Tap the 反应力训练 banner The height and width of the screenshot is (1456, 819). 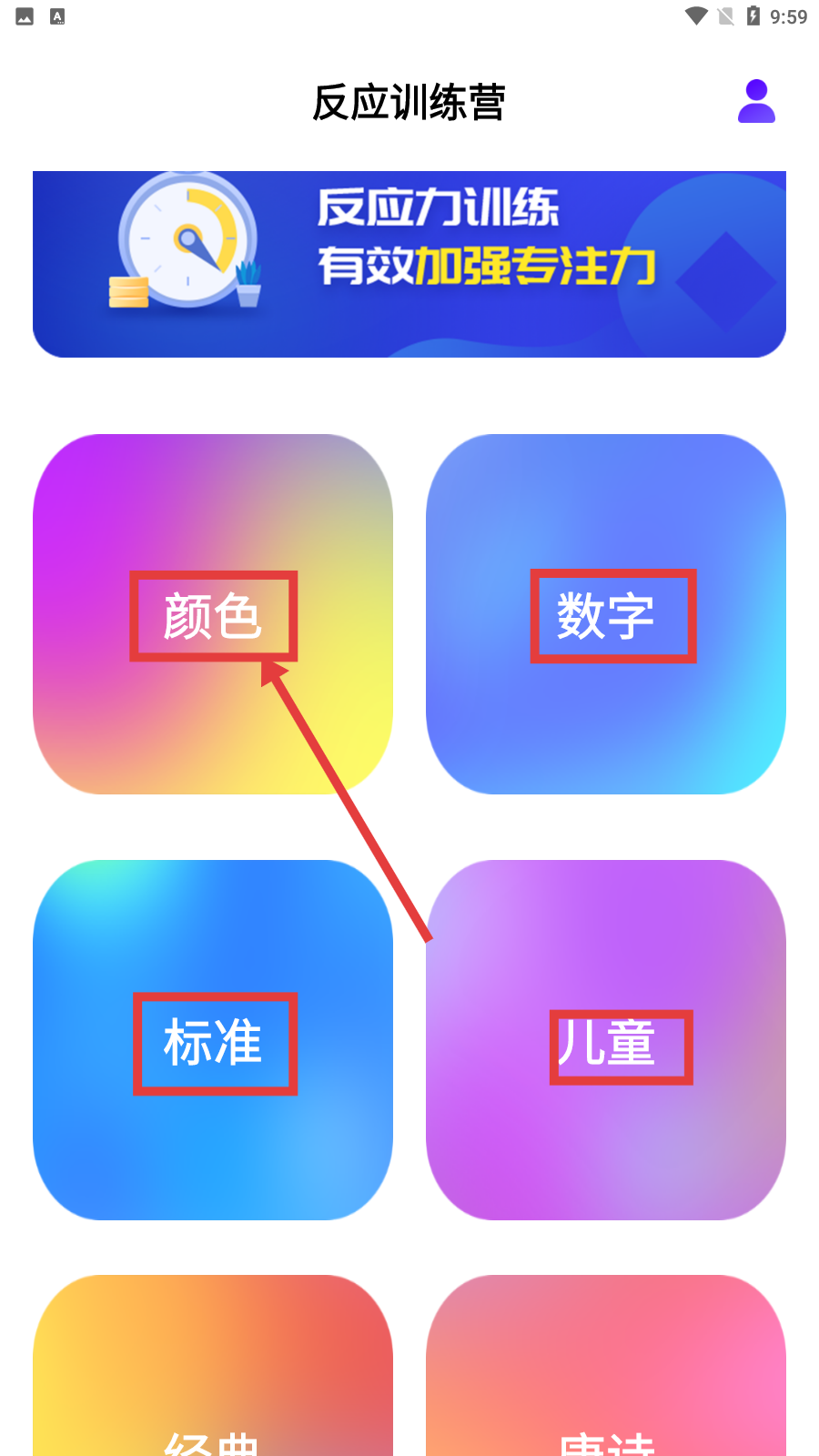409,264
